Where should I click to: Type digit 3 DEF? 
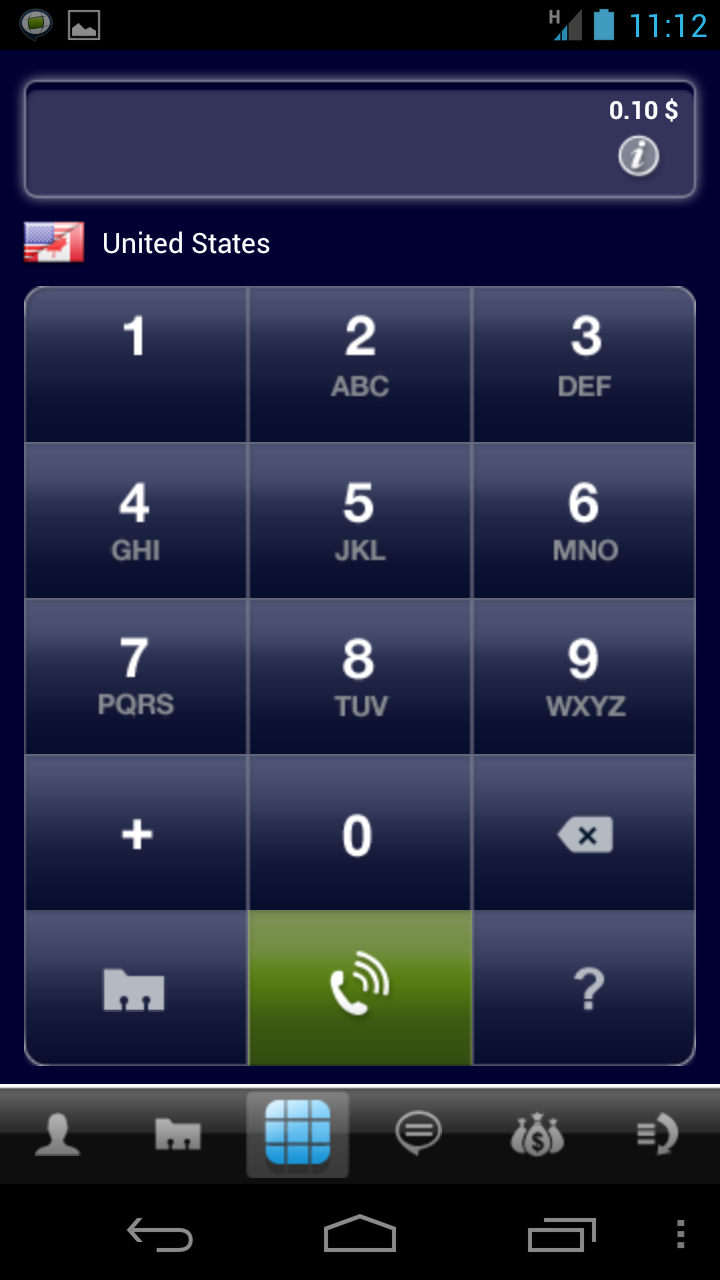pyautogui.click(x=584, y=364)
